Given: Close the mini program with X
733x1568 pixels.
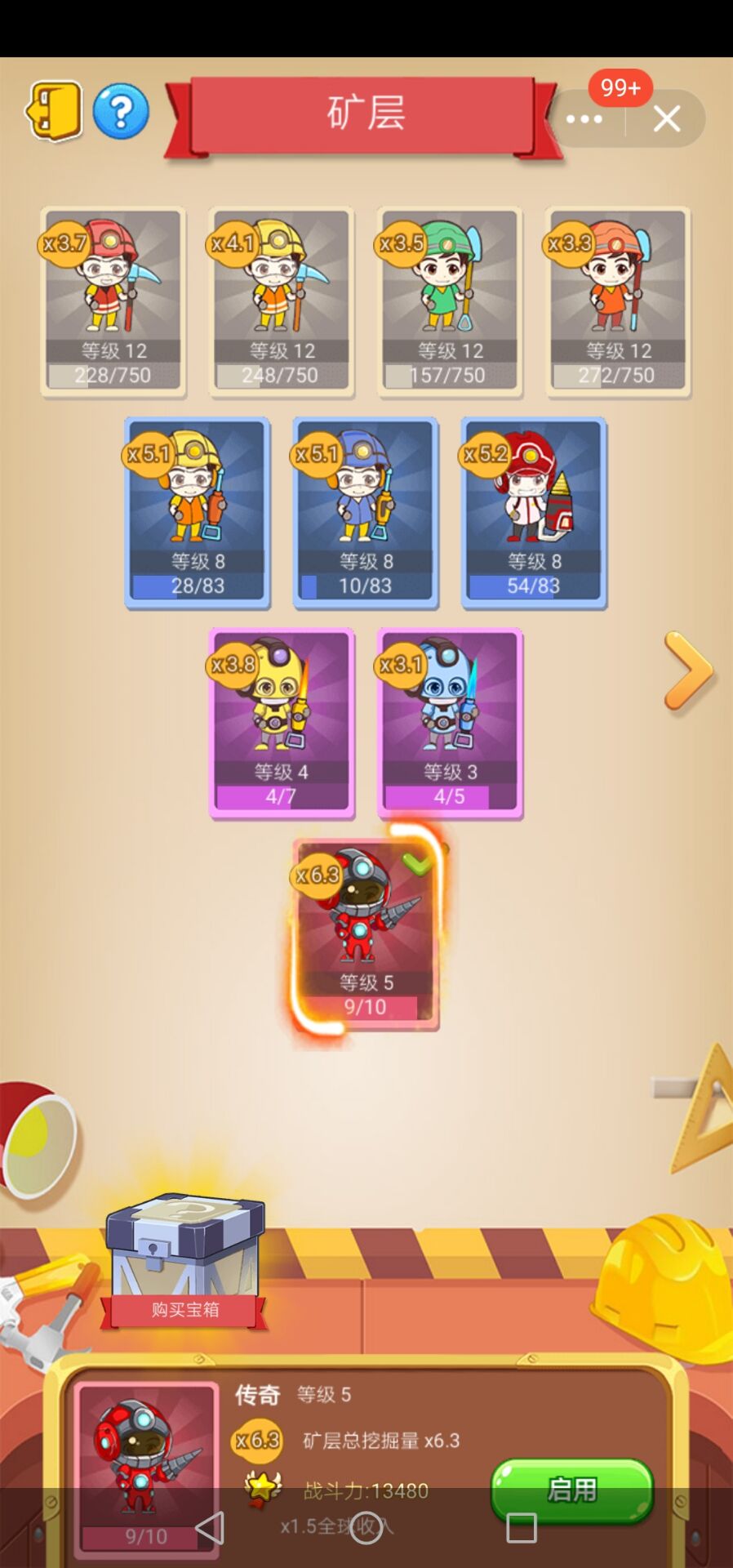Looking at the screenshot, I should (x=667, y=119).
